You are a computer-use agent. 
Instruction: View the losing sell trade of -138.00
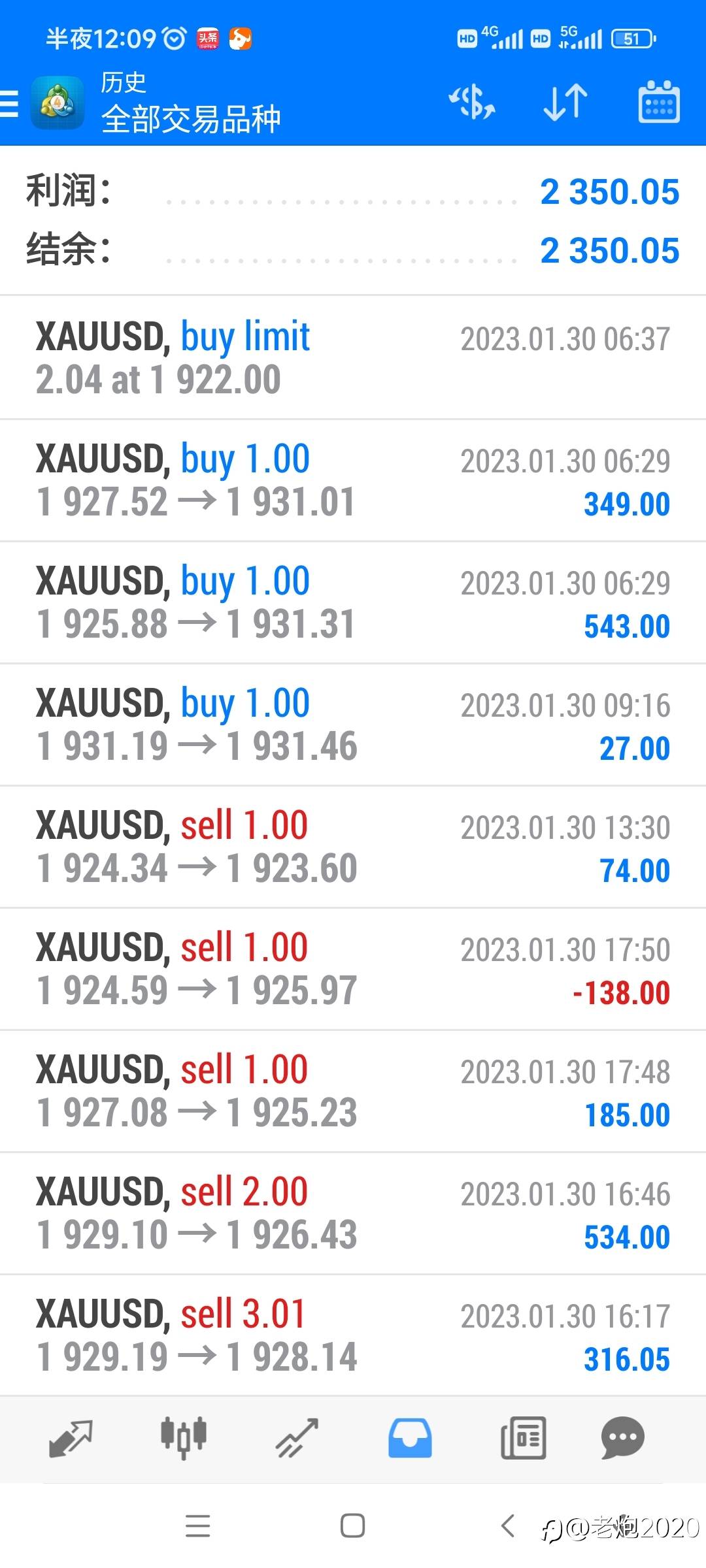pyautogui.click(x=353, y=969)
